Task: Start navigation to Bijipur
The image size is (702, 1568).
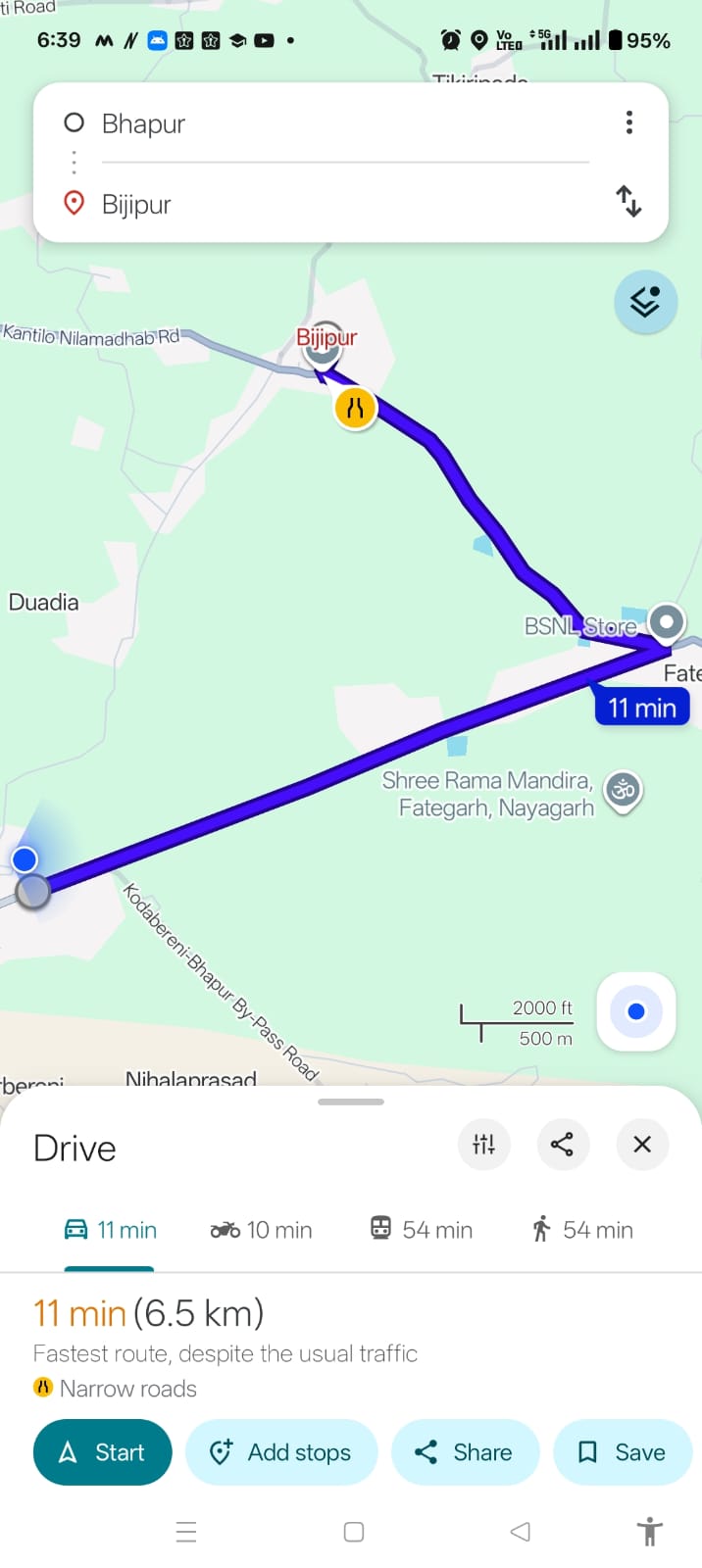Action: pos(103,1452)
